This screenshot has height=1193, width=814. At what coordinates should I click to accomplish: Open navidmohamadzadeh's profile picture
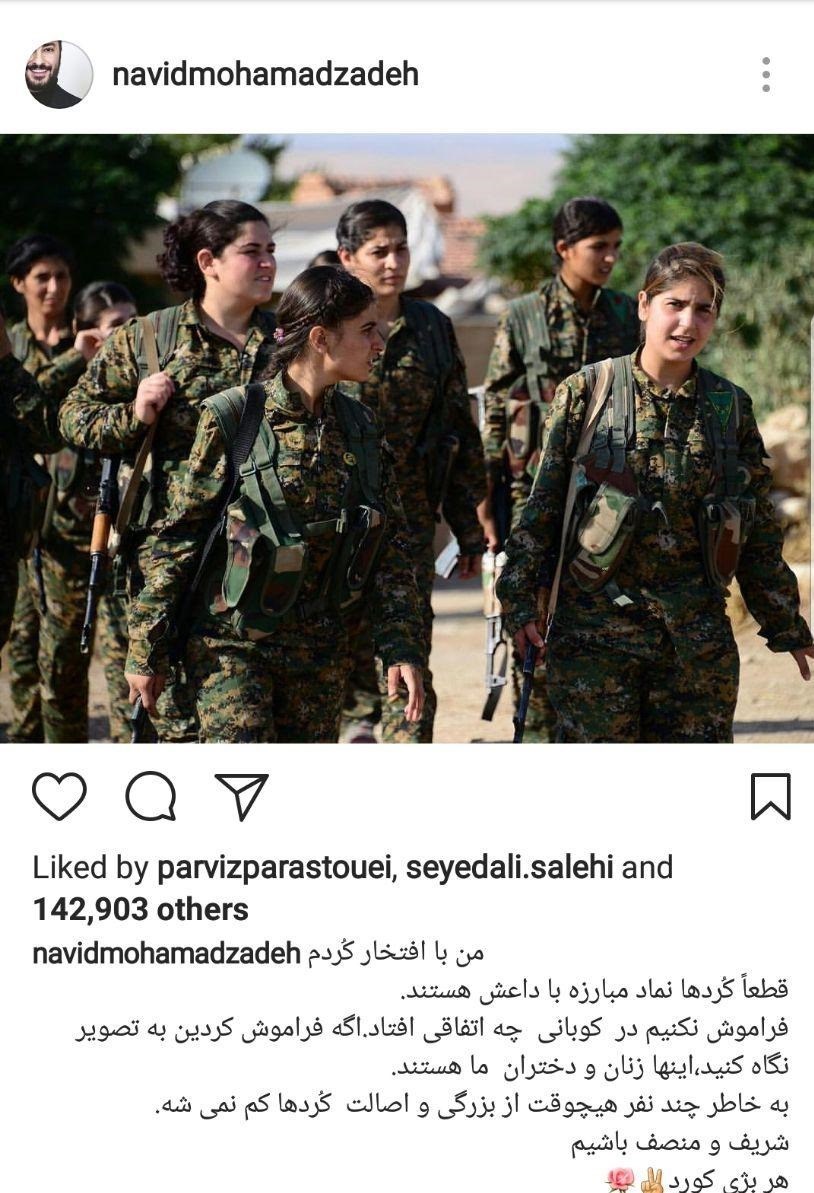(x=58, y=75)
